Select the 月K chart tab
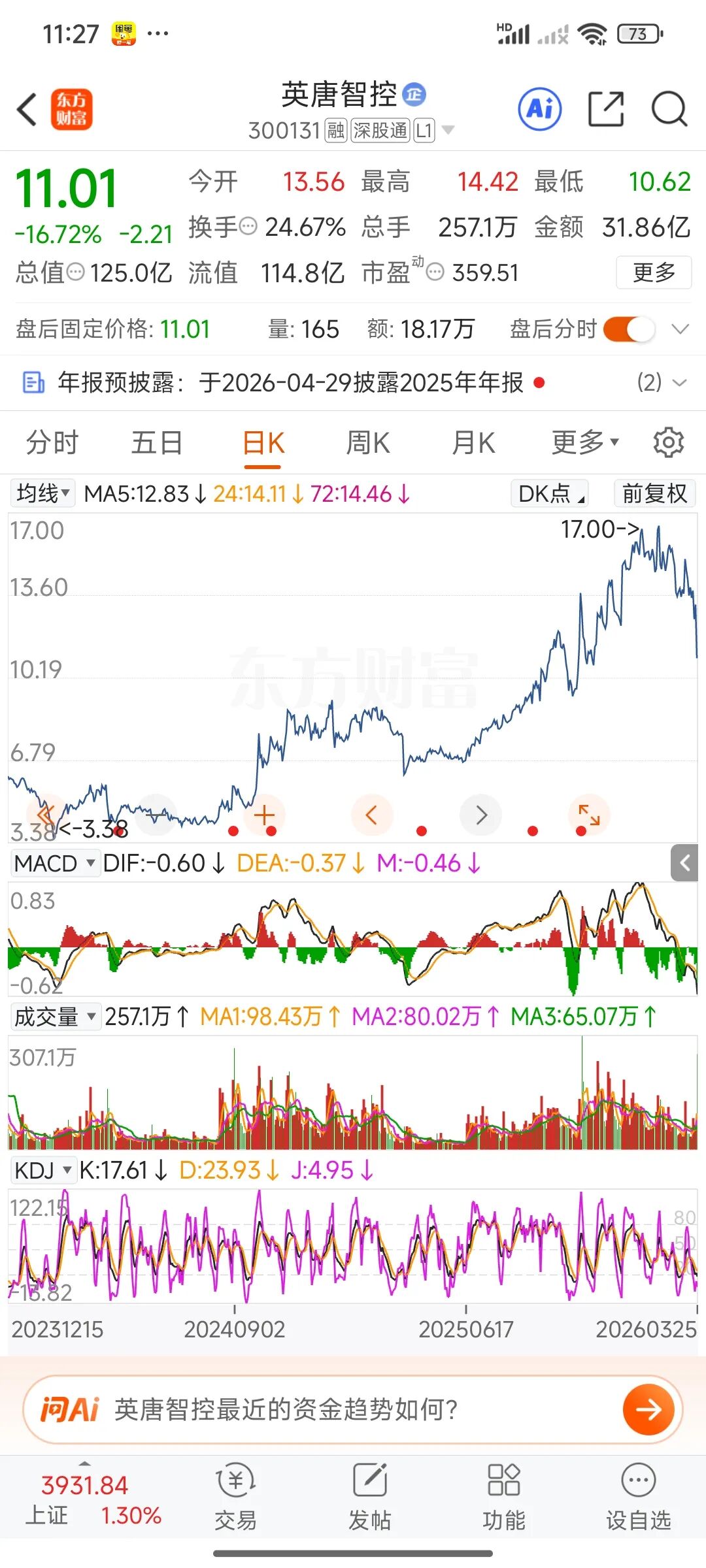Screen dimensions: 706x1568 pyautogui.click(x=473, y=443)
